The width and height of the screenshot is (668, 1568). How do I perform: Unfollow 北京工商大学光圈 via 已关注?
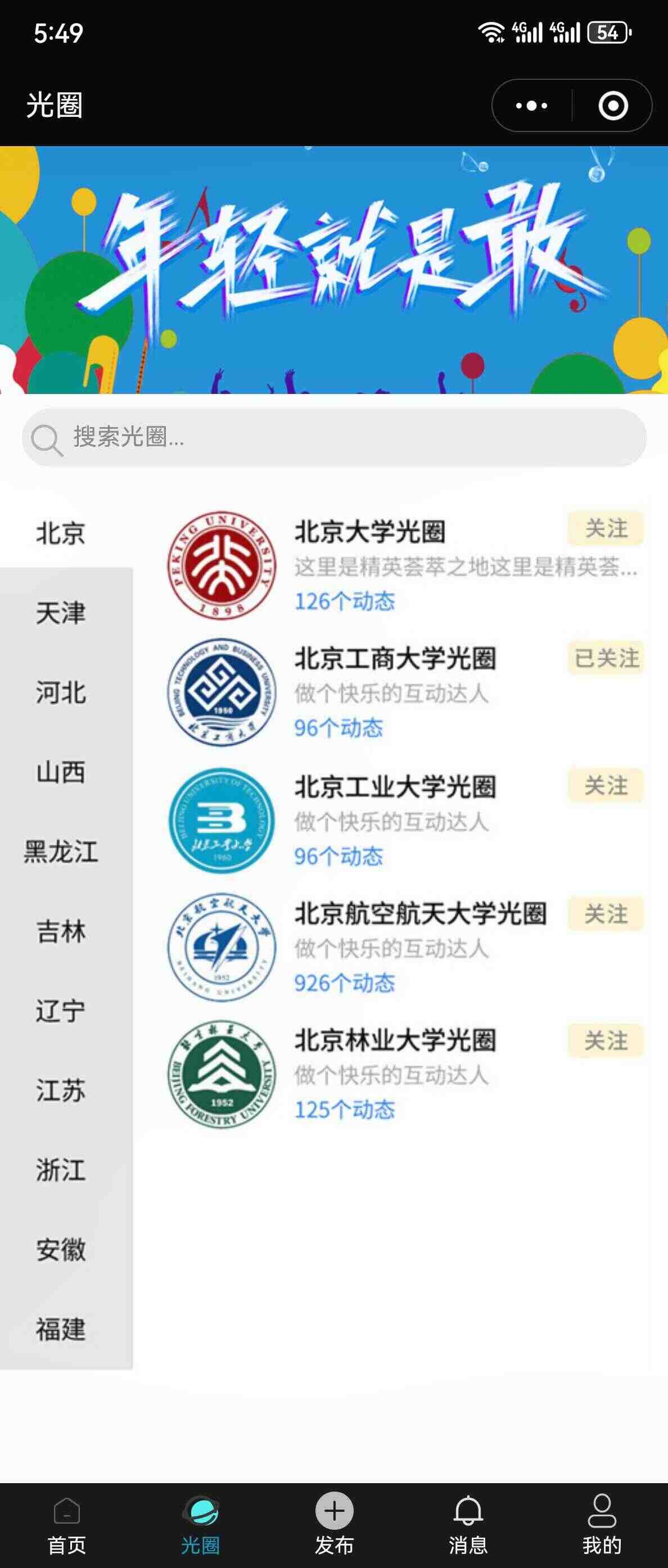(x=606, y=658)
